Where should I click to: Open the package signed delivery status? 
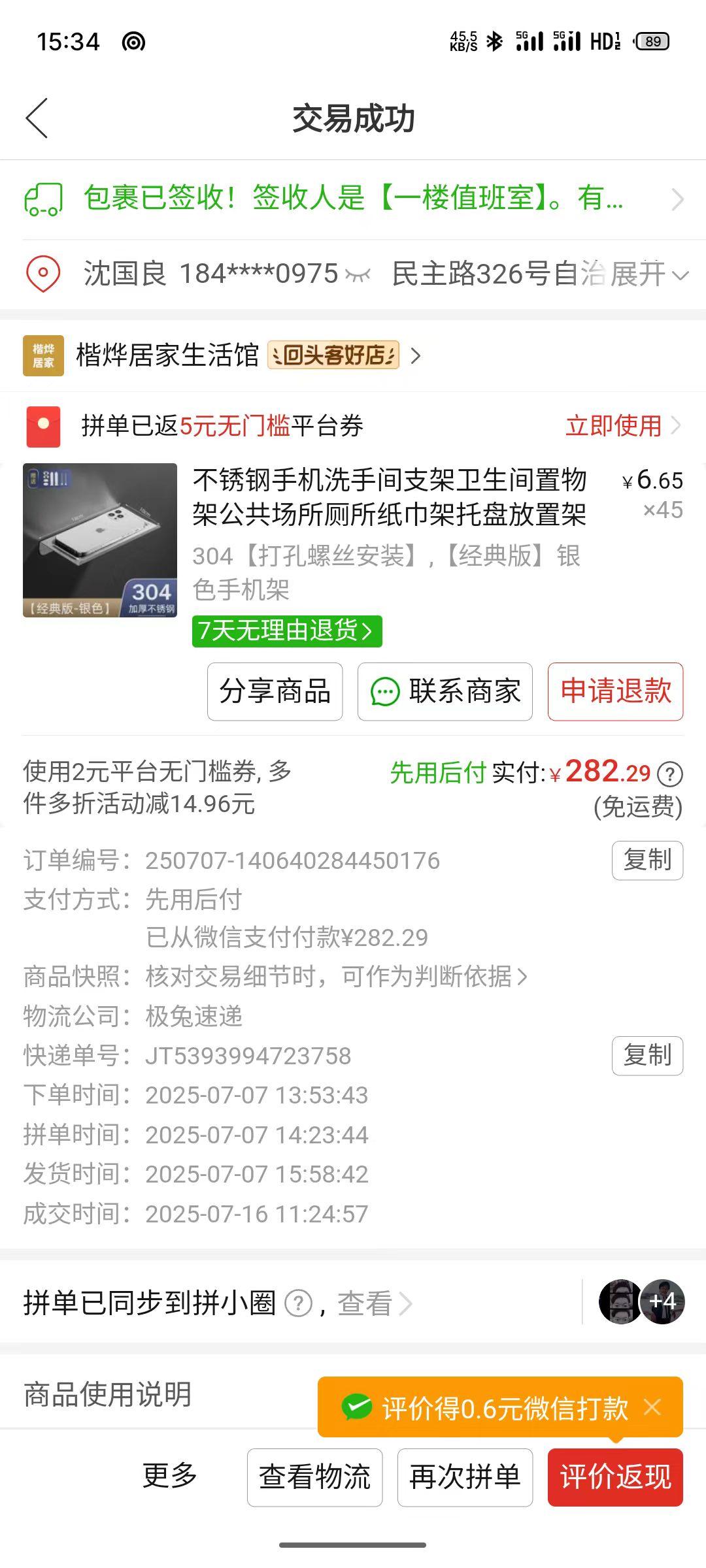[x=353, y=198]
